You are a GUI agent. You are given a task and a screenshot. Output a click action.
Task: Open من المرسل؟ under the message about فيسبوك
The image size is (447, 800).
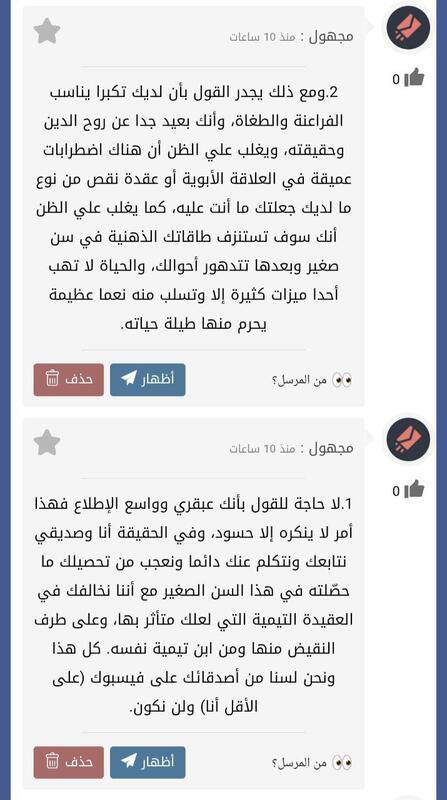tap(312, 763)
